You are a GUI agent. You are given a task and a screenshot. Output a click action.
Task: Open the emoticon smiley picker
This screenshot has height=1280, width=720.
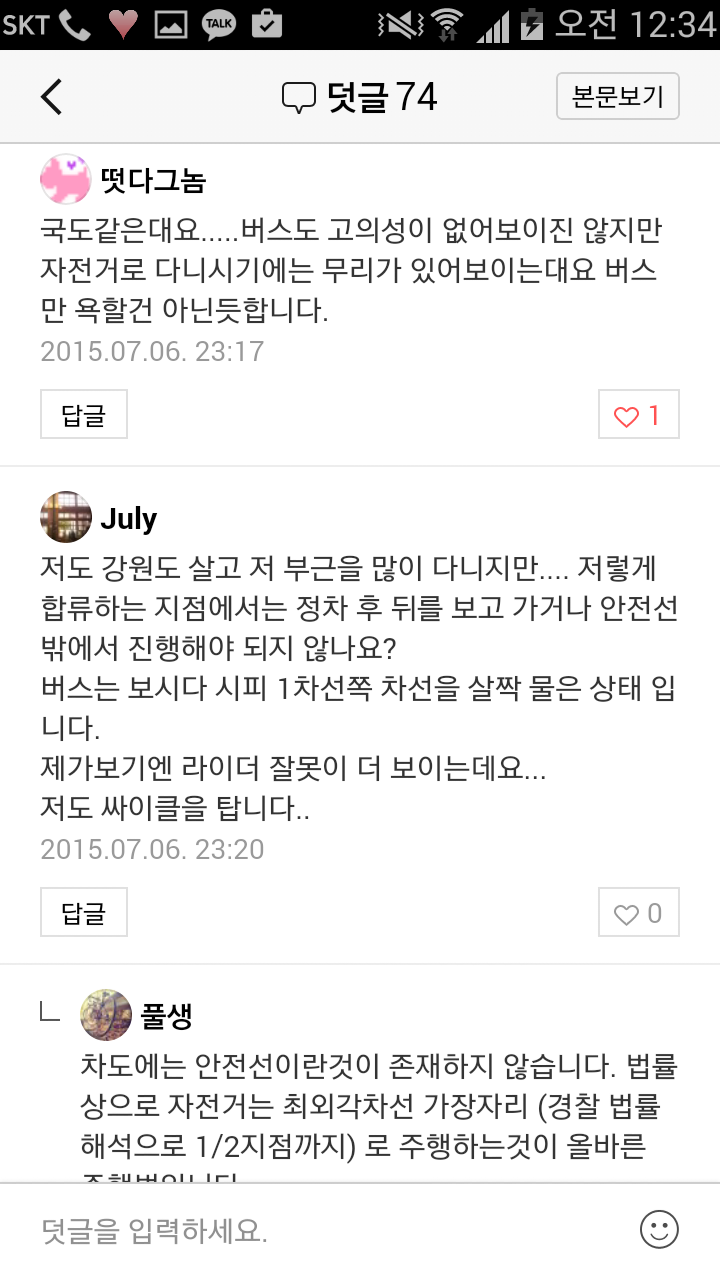pyautogui.click(x=658, y=1230)
